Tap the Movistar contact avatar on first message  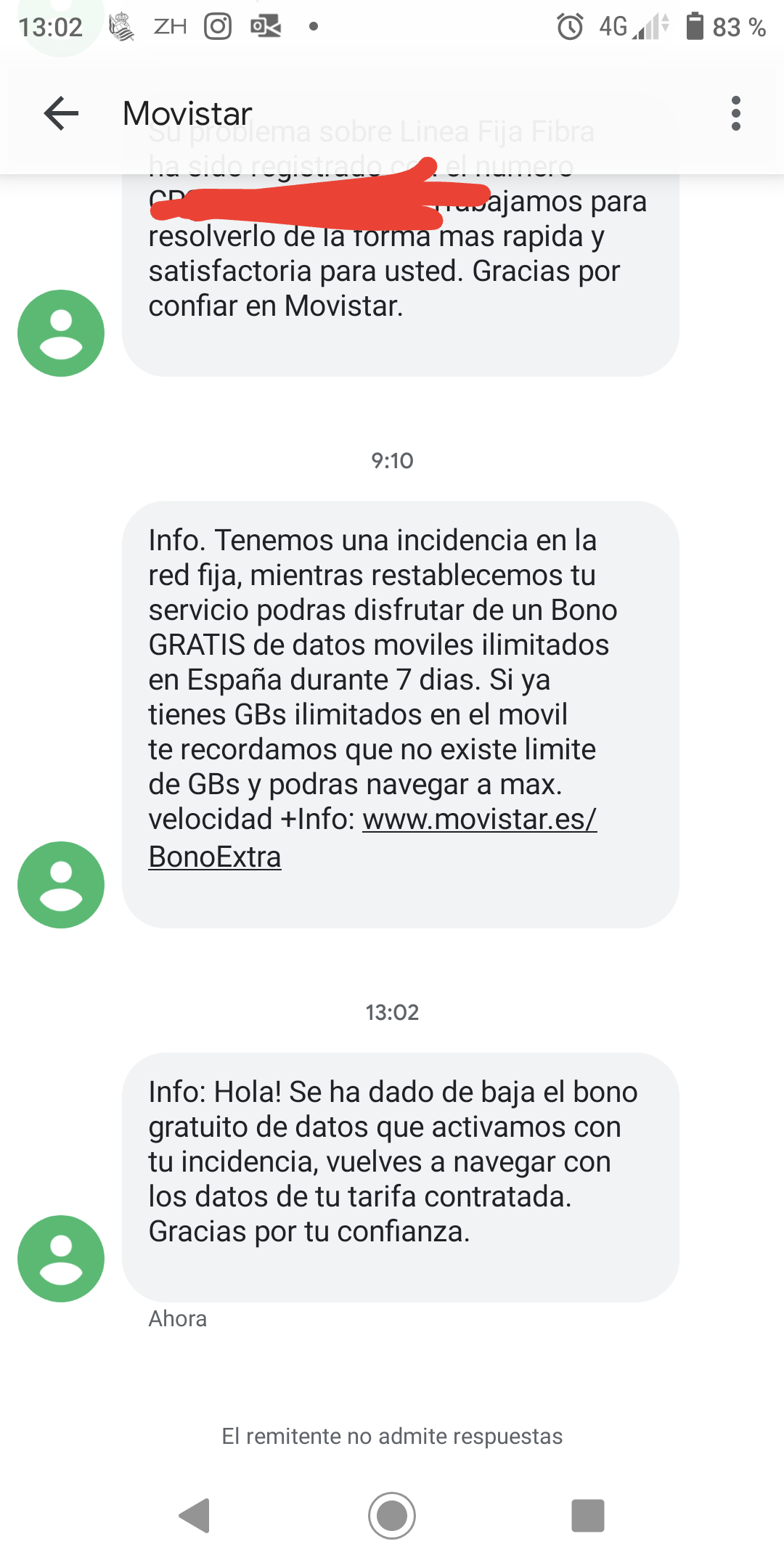(x=61, y=334)
